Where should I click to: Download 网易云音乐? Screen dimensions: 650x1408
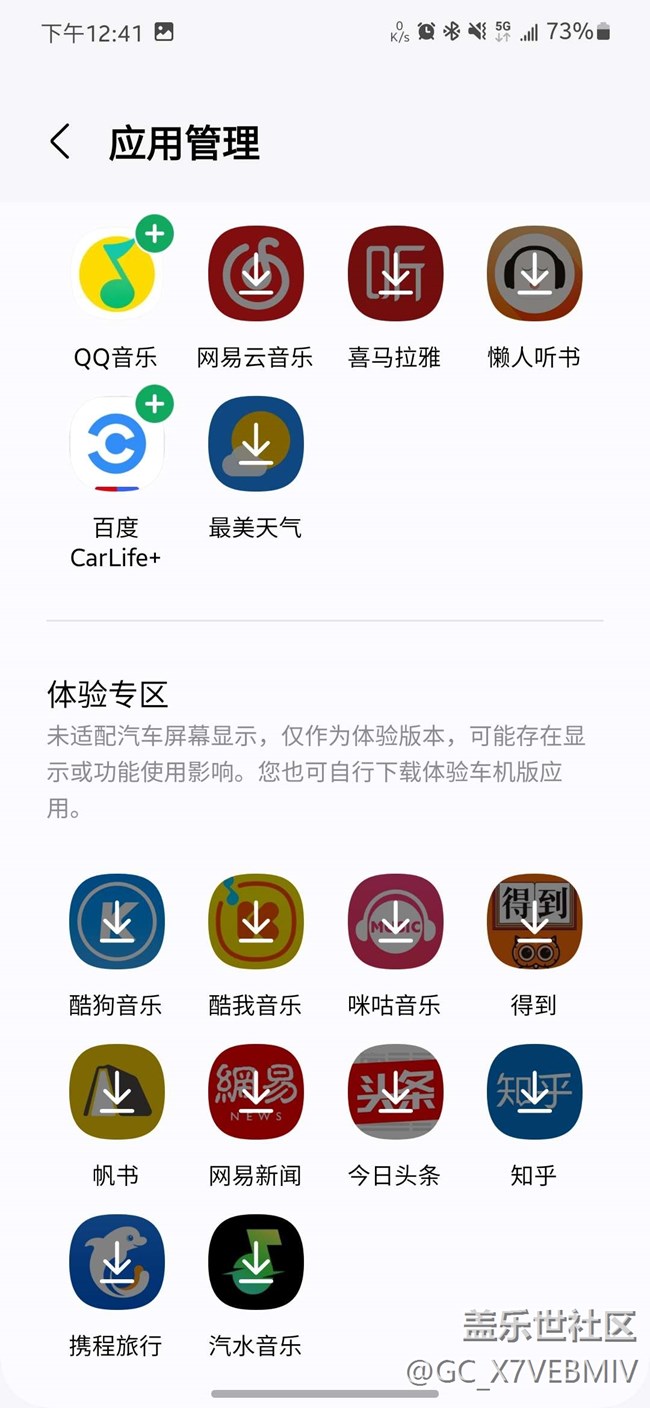[256, 274]
